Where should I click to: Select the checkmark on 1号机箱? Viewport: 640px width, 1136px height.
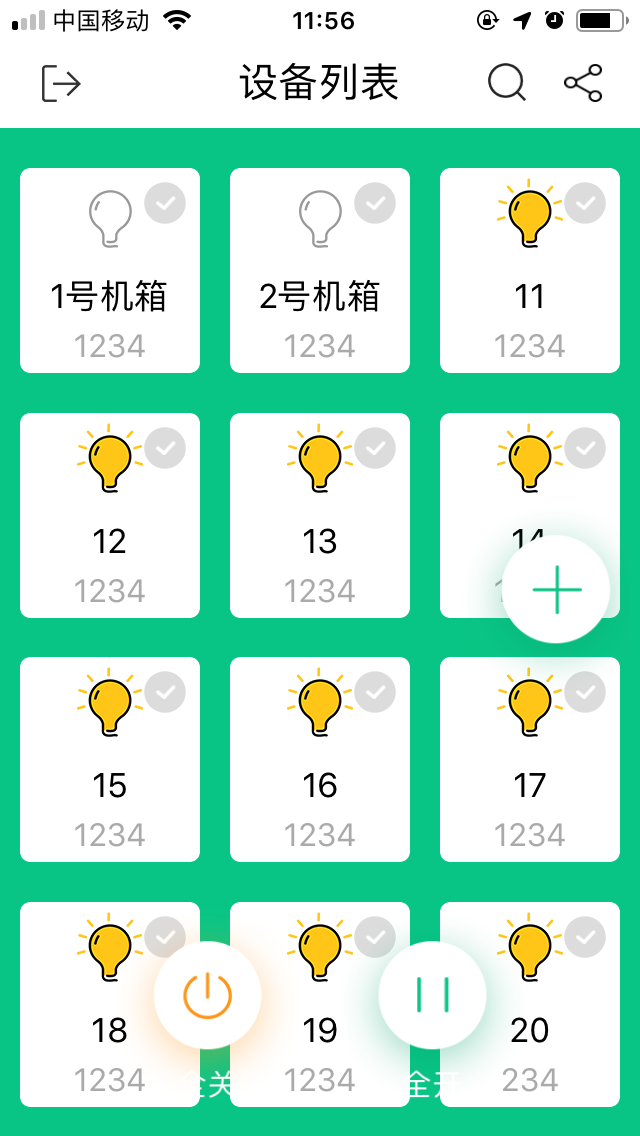pos(165,203)
